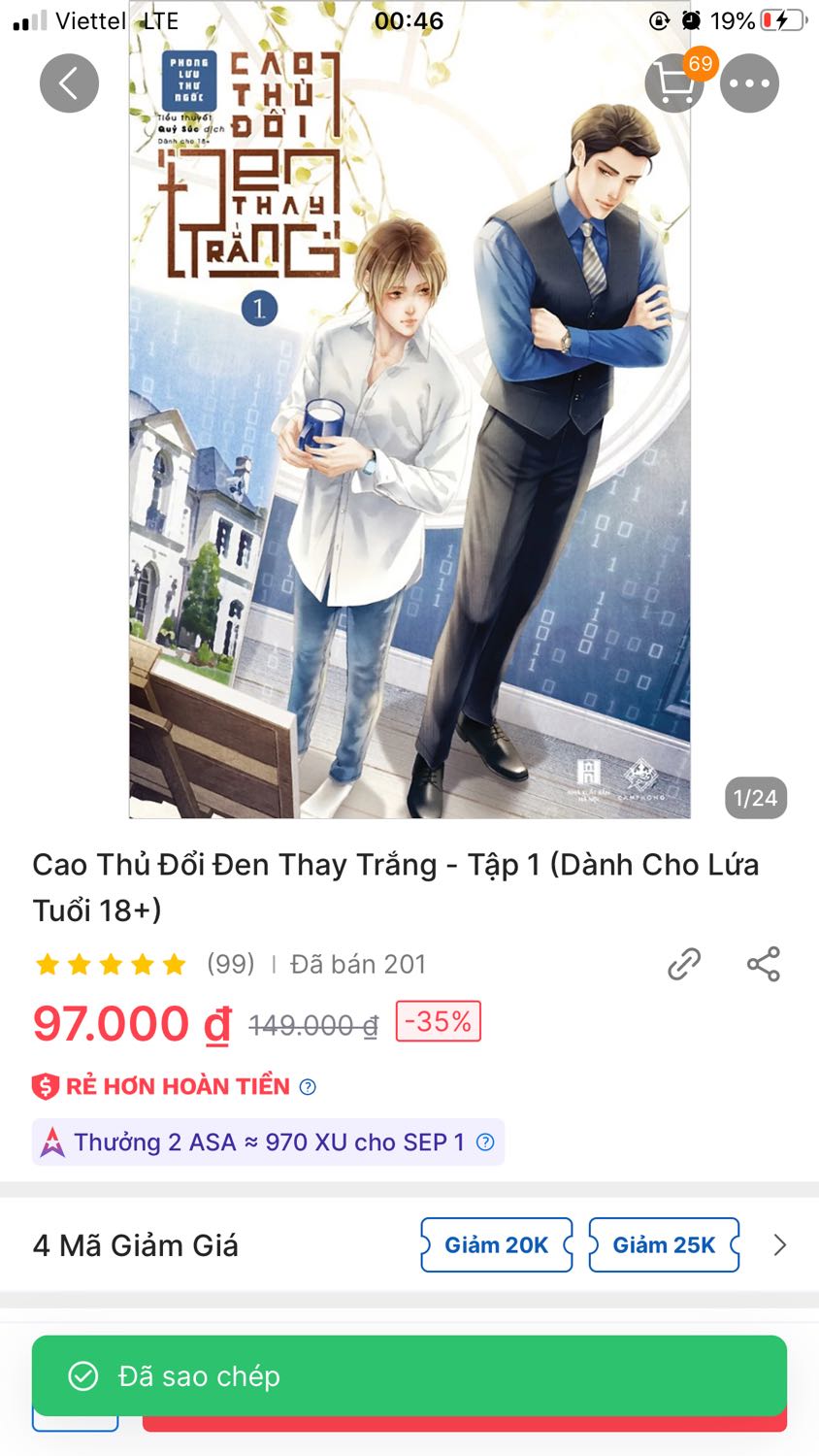This screenshot has height=1456, width=819.
Task: Share the product via share icon
Action: [763, 963]
